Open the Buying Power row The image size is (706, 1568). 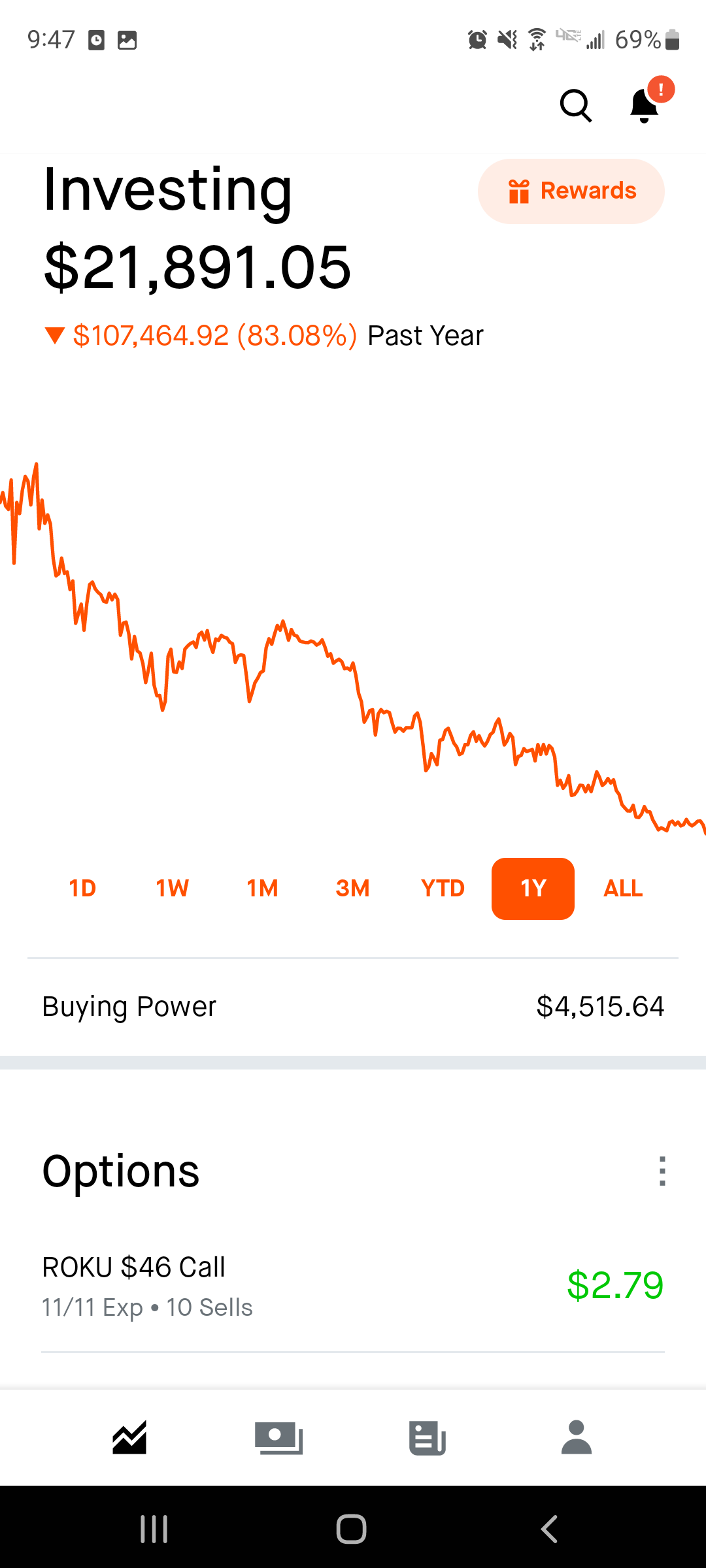coord(353,1007)
